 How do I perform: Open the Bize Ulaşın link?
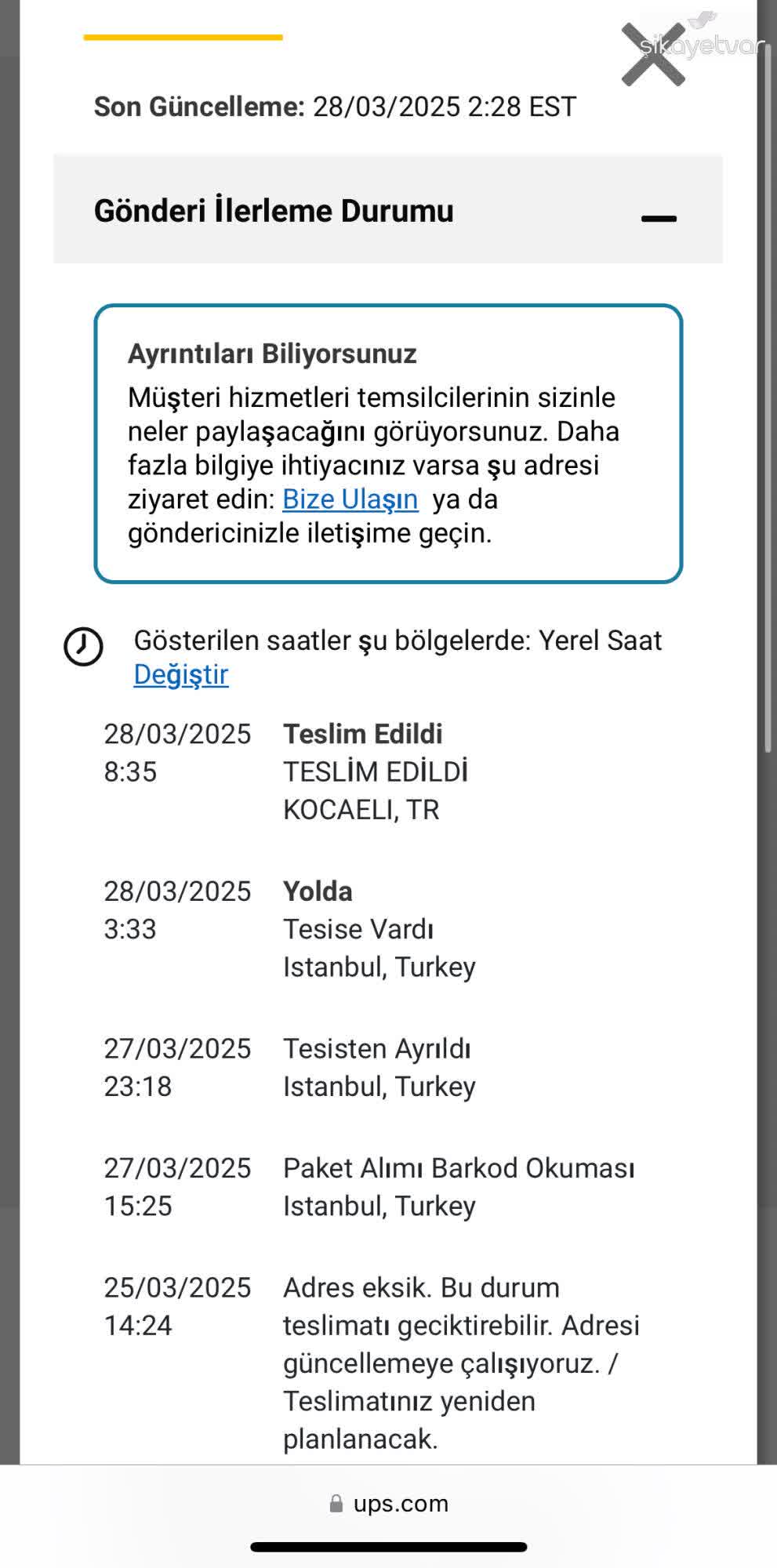(x=350, y=499)
